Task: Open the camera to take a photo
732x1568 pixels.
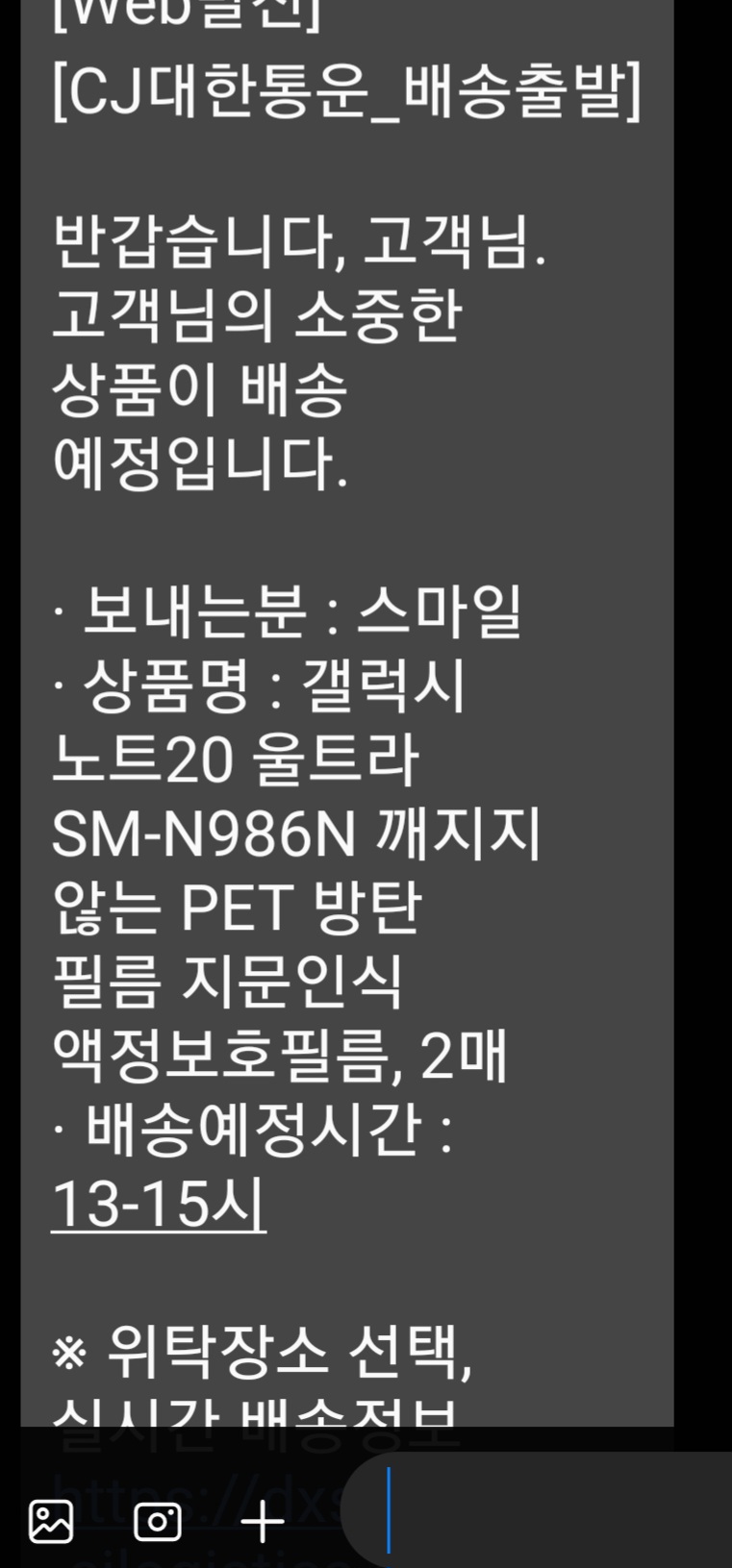Action: click(x=158, y=1521)
